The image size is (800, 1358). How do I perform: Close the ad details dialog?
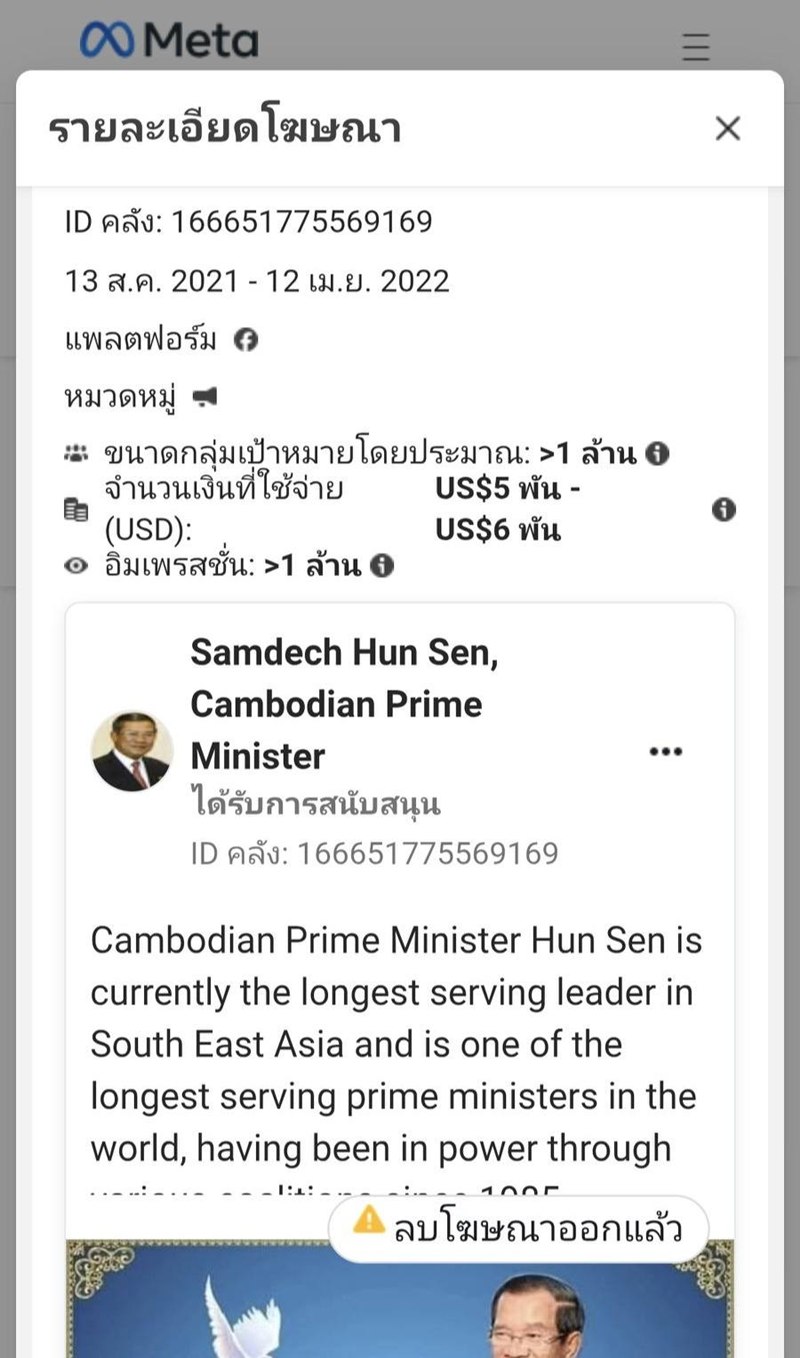[x=727, y=128]
